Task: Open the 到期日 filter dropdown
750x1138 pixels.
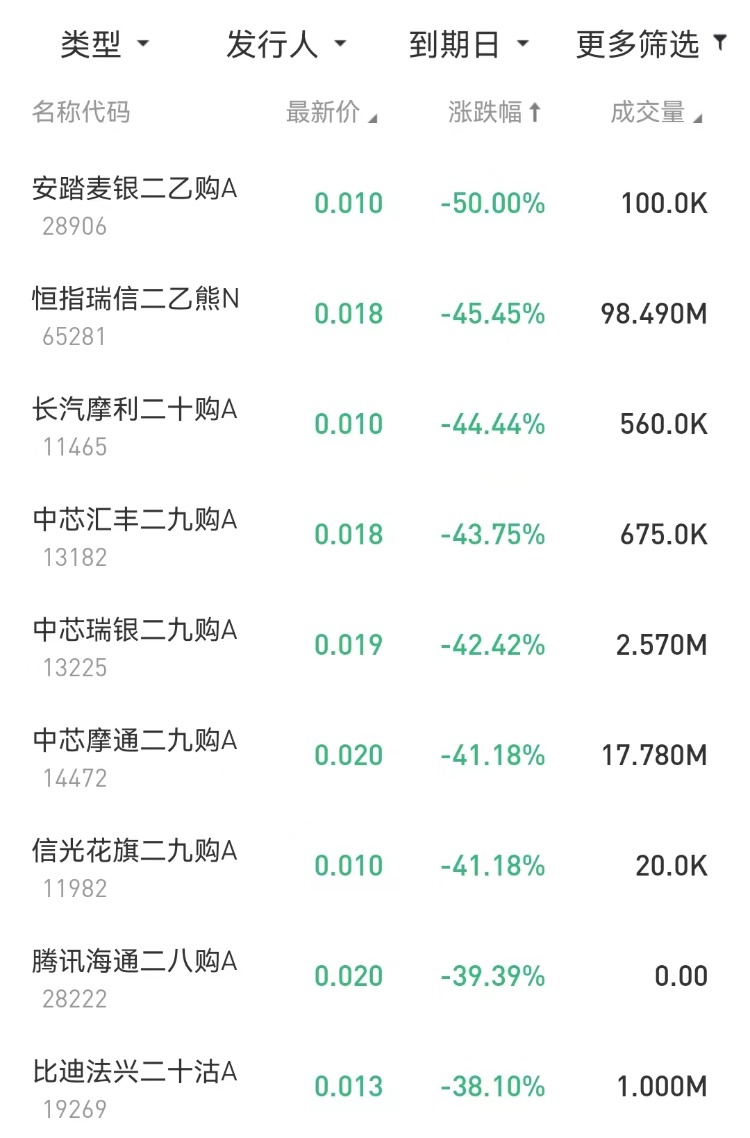Action: pos(467,45)
